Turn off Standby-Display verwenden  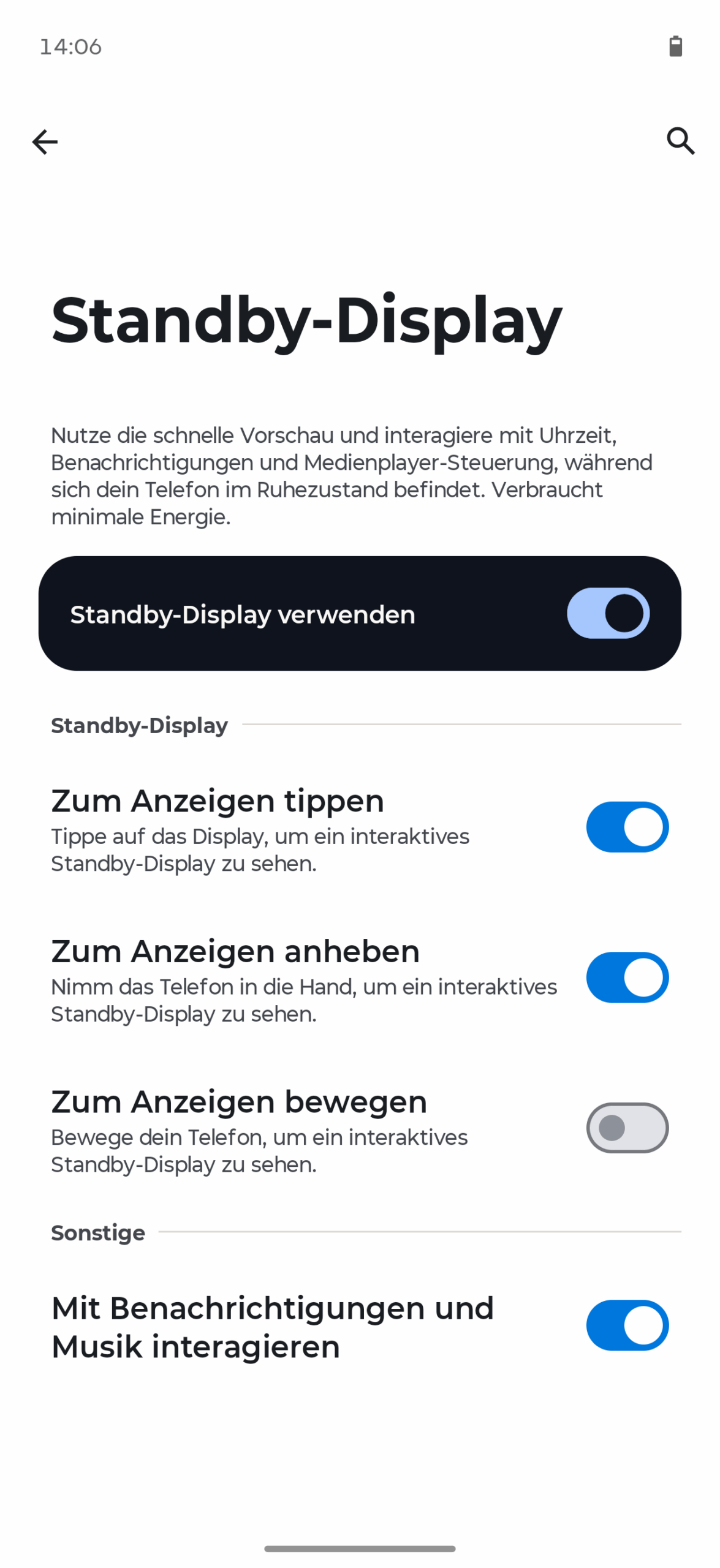pos(608,613)
